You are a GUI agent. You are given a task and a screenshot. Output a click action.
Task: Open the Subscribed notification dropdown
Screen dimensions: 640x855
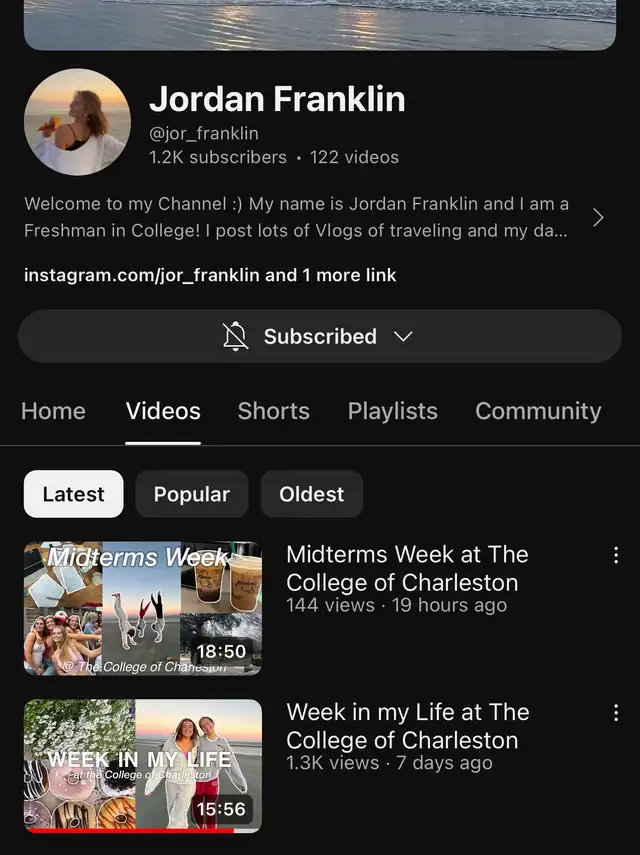click(x=319, y=336)
